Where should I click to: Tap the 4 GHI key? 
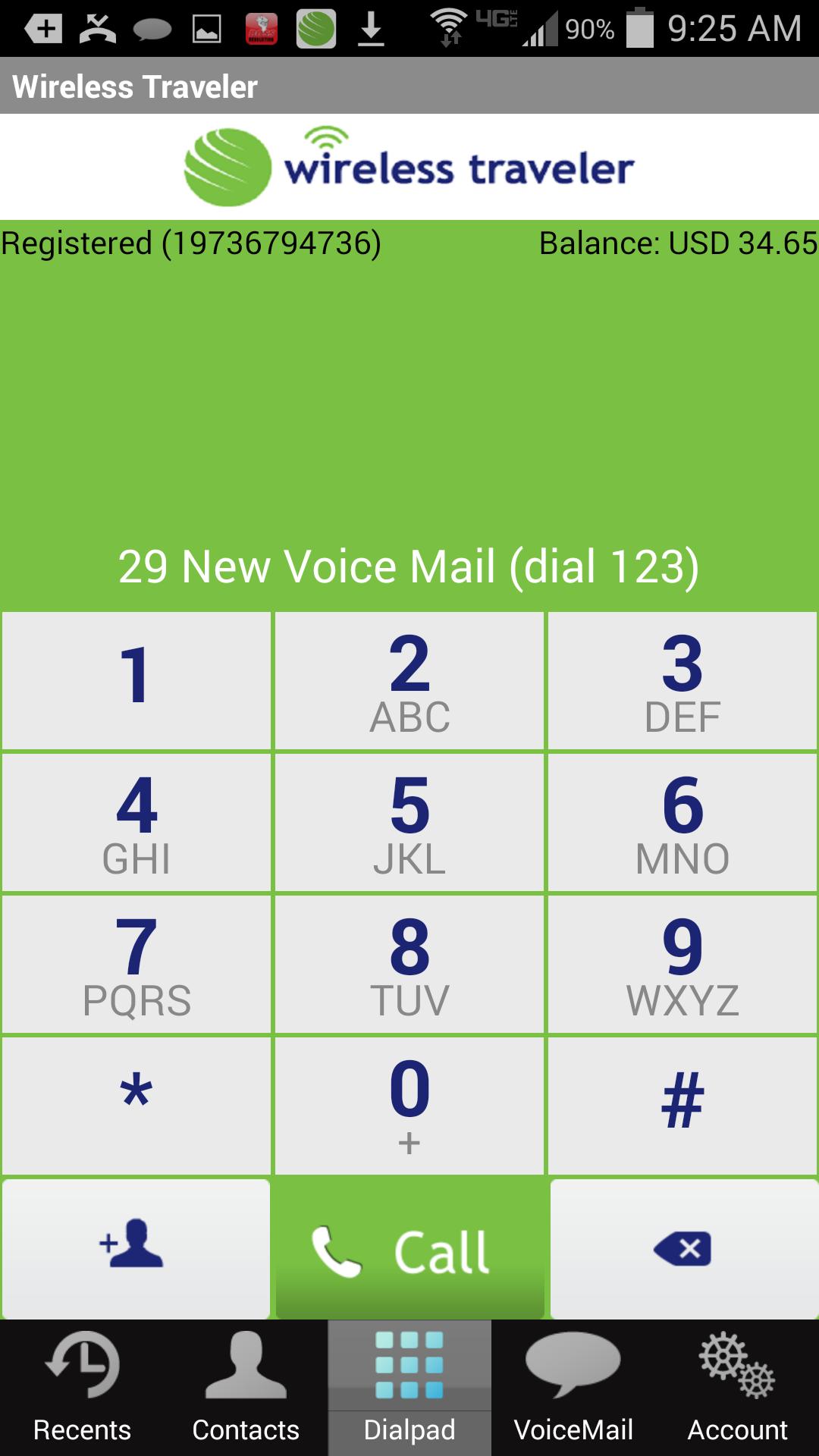(136, 822)
